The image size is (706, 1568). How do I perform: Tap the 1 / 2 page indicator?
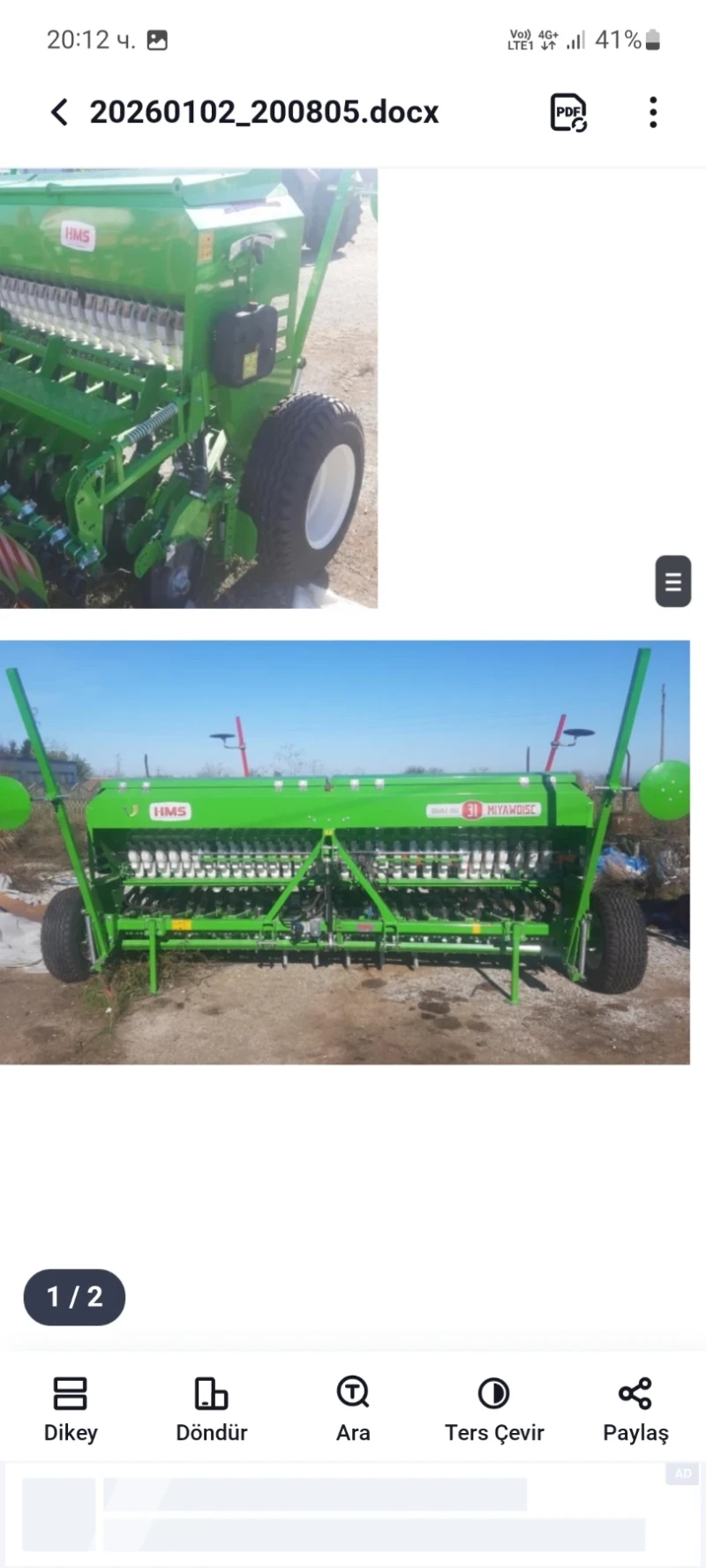tap(74, 1296)
